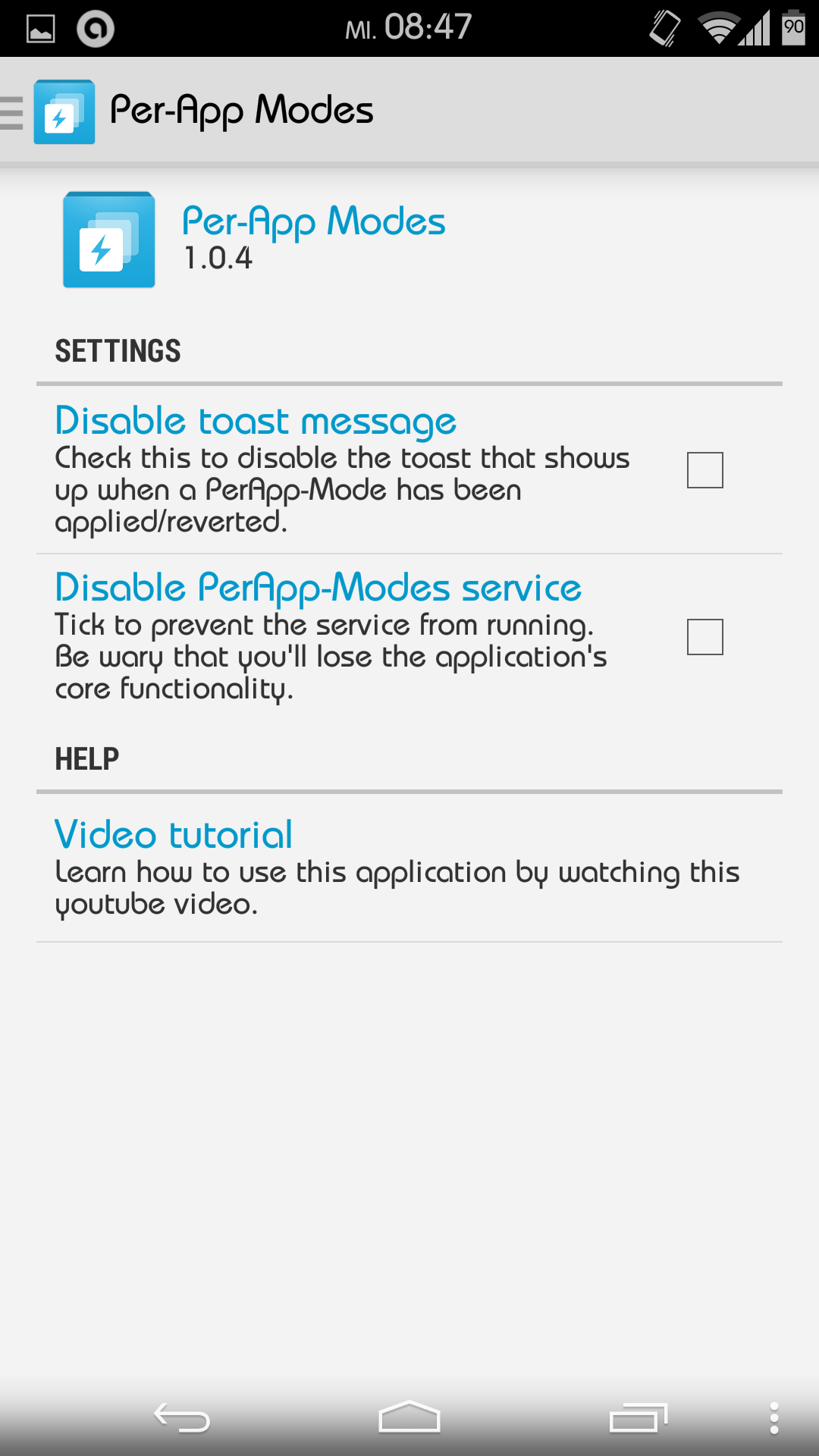Check the Disable toast message checkbox
819x1456 pixels.
pyautogui.click(x=704, y=470)
